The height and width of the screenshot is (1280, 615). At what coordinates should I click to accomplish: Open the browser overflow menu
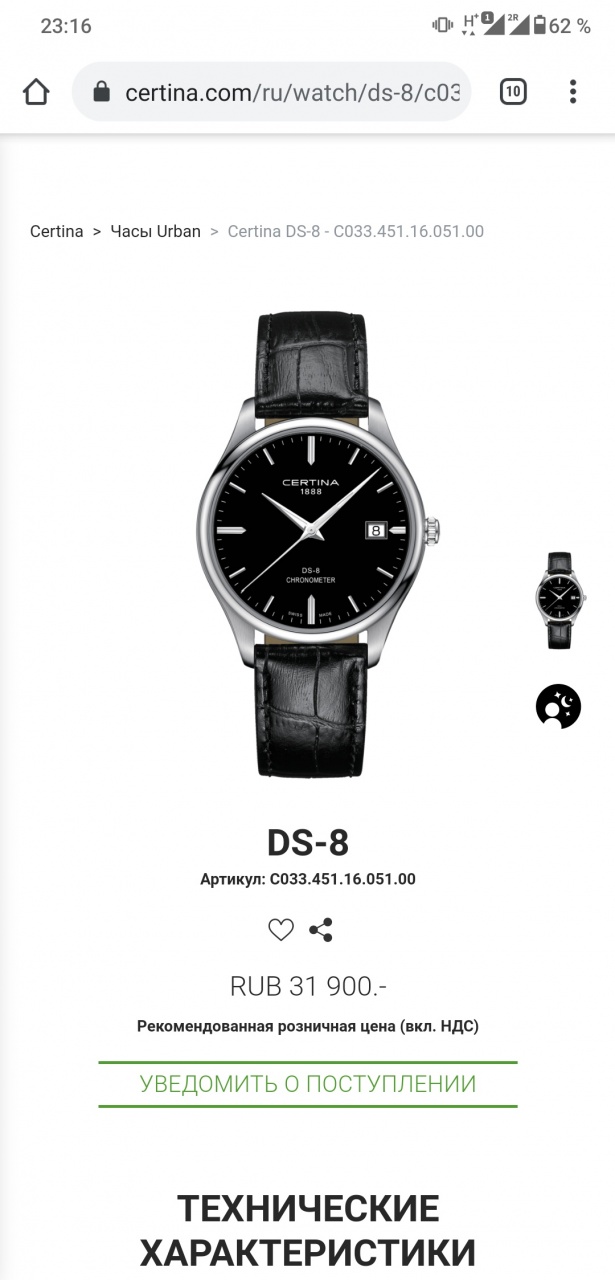point(573,92)
